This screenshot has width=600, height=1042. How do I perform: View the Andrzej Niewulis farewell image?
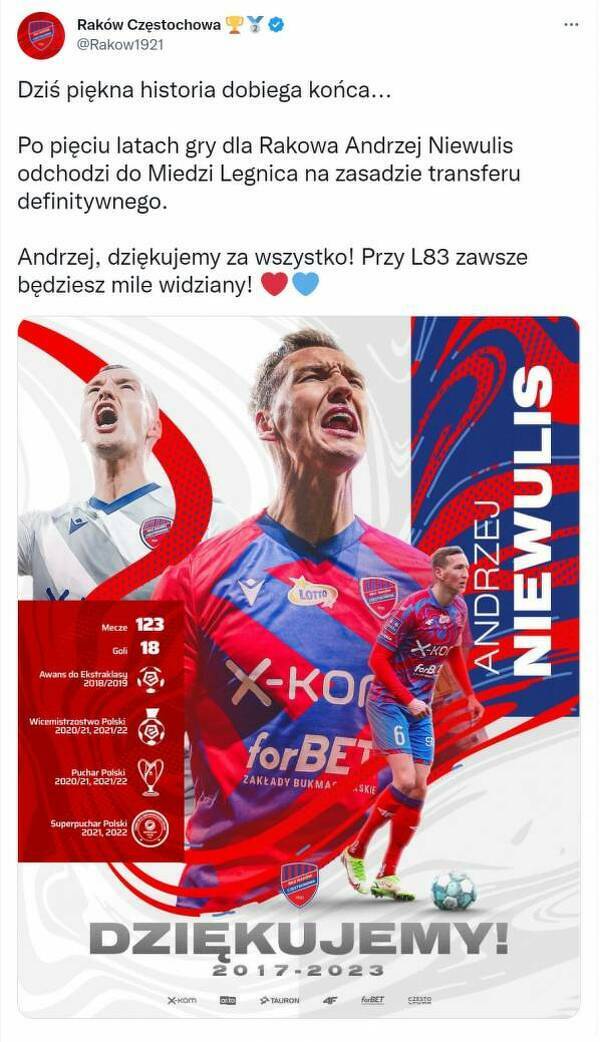click(x=298, y=667)
